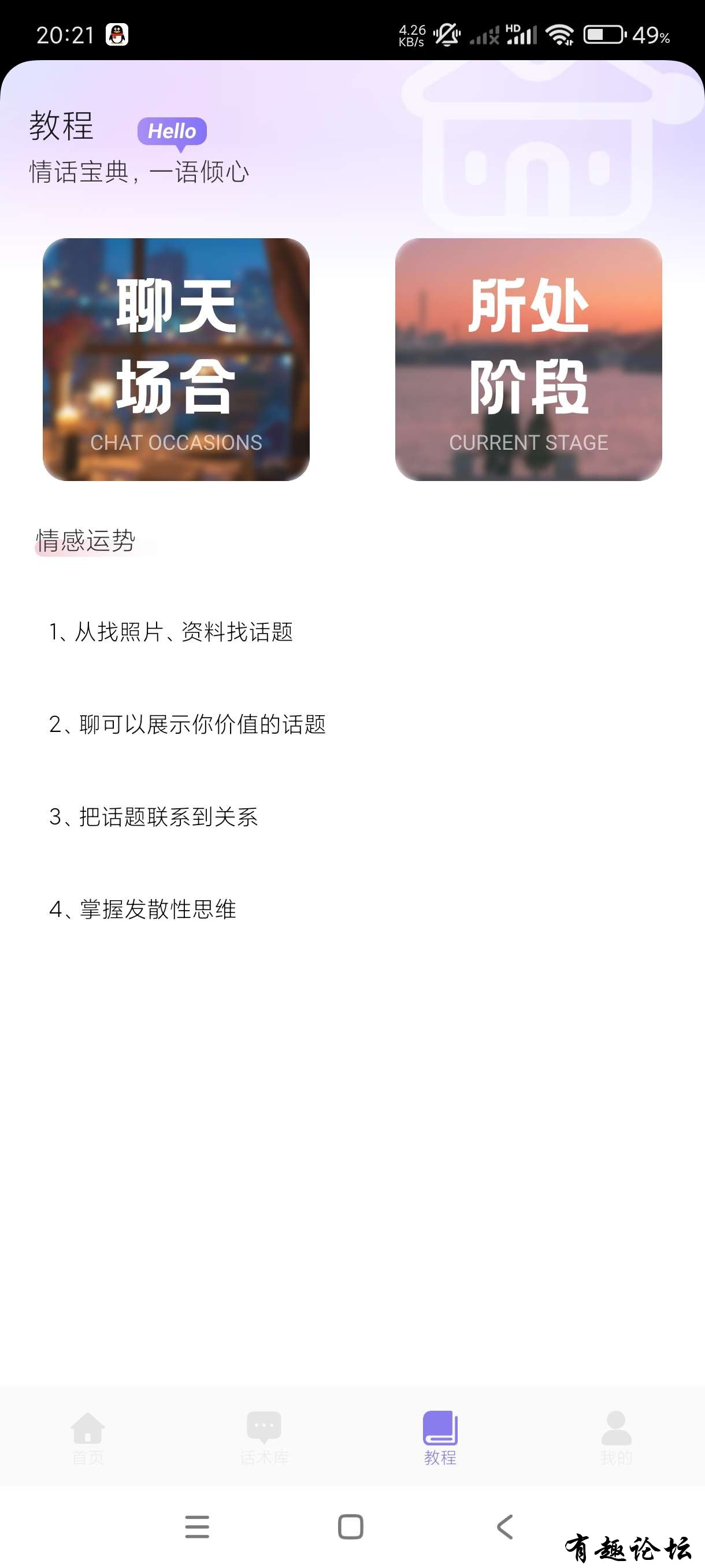Image resolution: width=705 pixels, height=1568 pixels.
Task: Go to the 我的 profile tab
Action: point(616,1438)
